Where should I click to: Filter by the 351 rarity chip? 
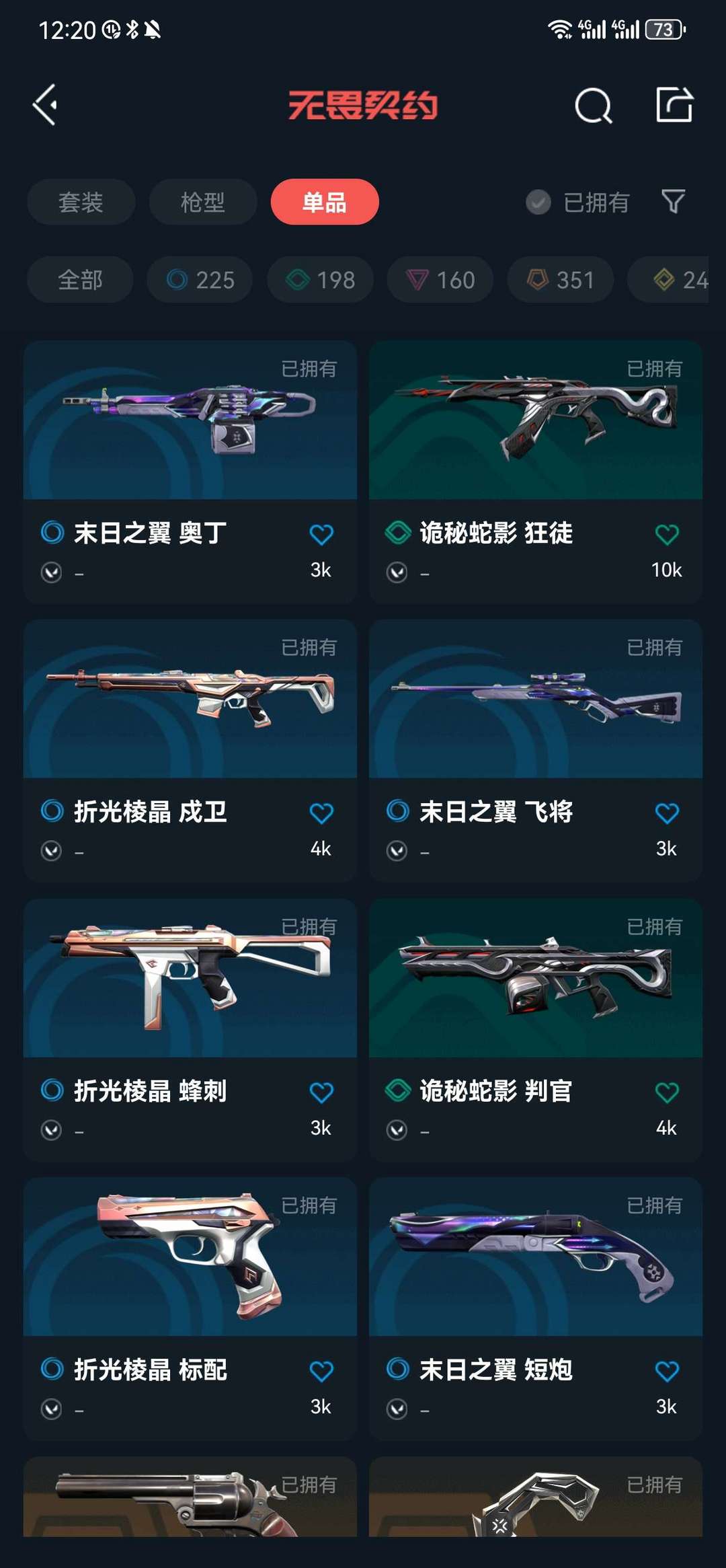(561, 279)
